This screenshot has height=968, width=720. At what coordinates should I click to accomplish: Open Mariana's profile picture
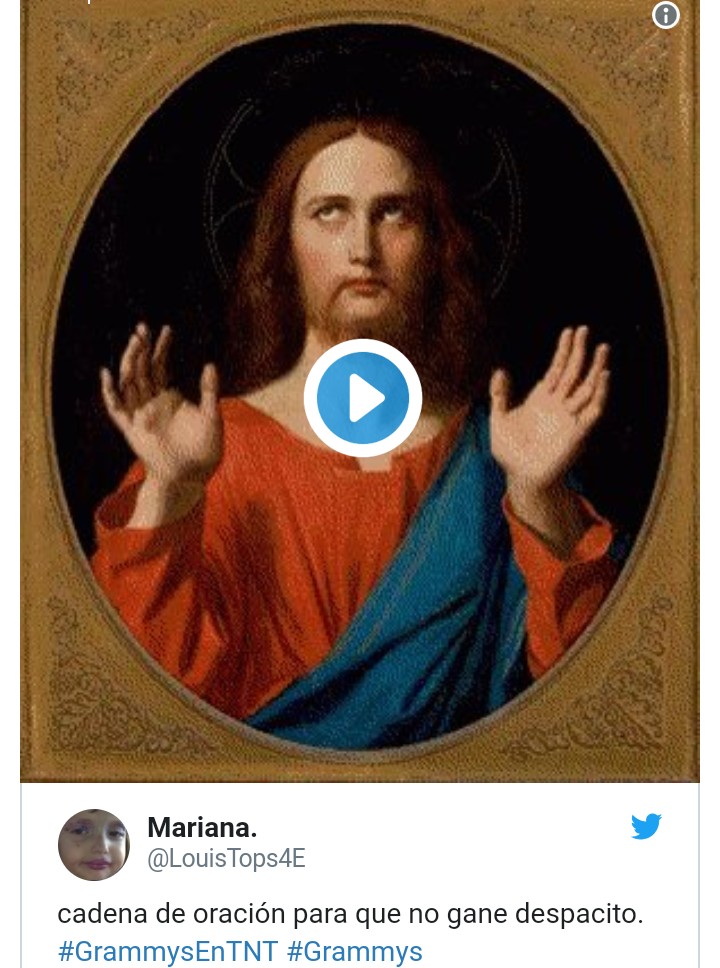(x=94, y=844)
